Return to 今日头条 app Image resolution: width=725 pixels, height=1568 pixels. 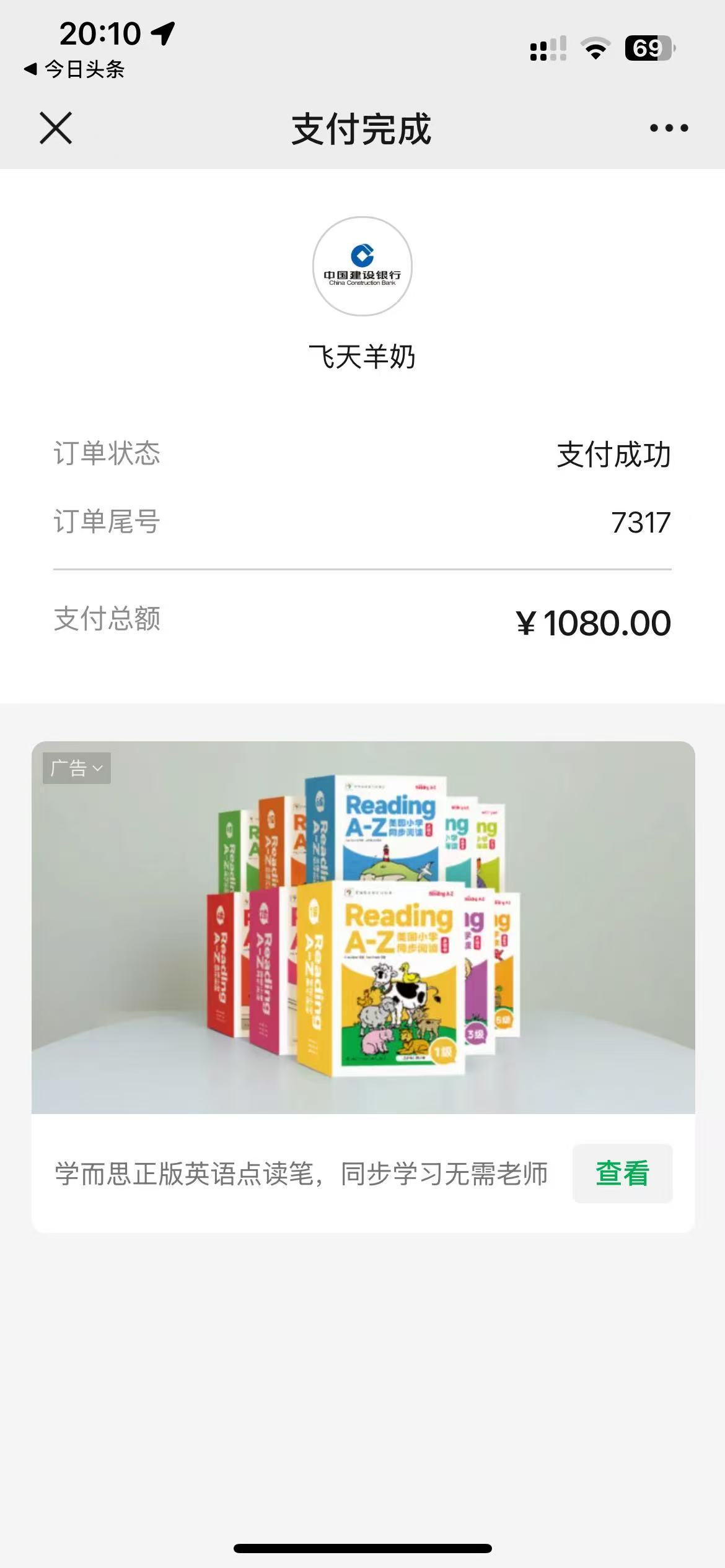[x=74, y=69]
